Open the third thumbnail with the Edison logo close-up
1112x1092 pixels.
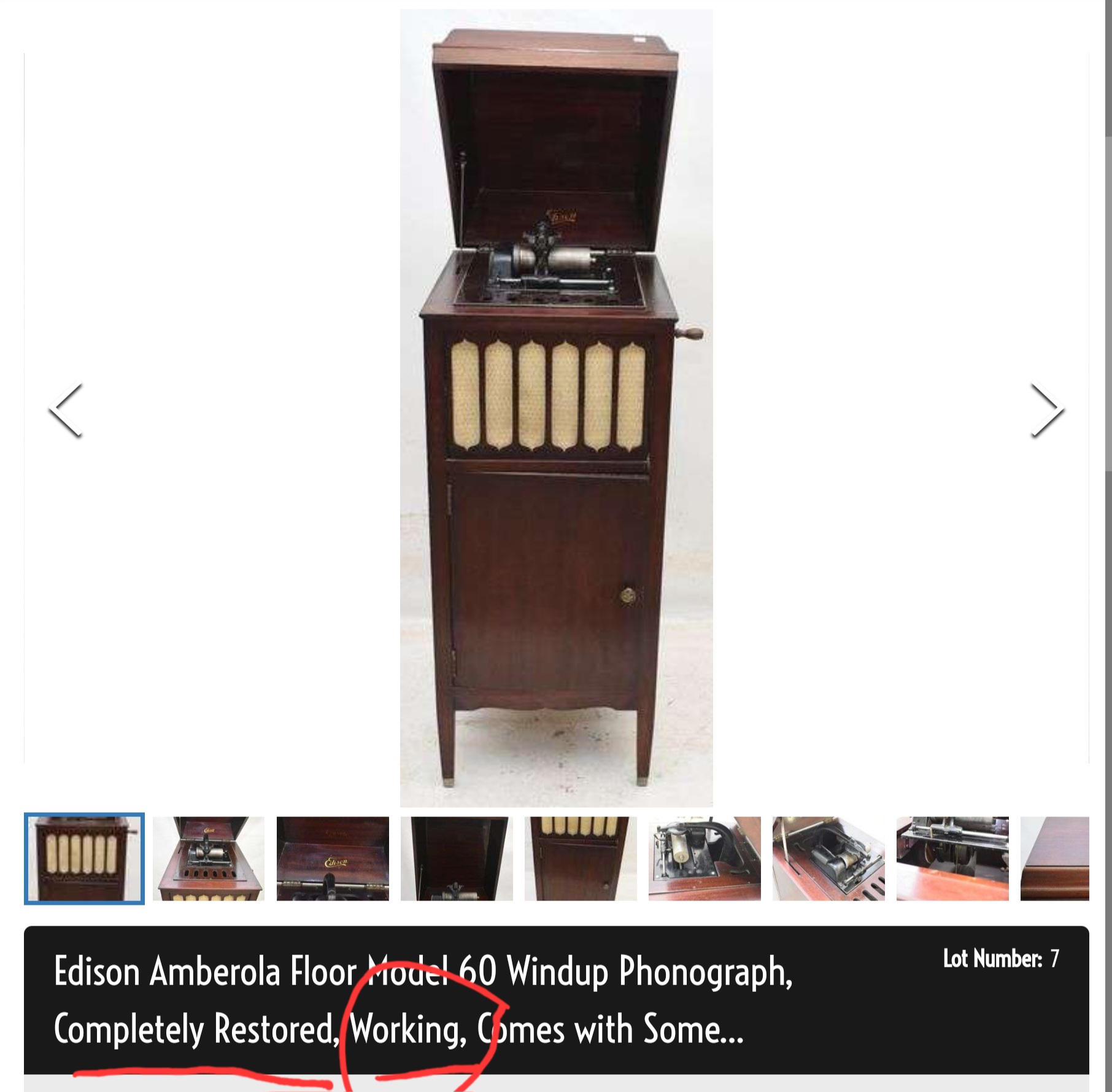[x=333, y=858]
